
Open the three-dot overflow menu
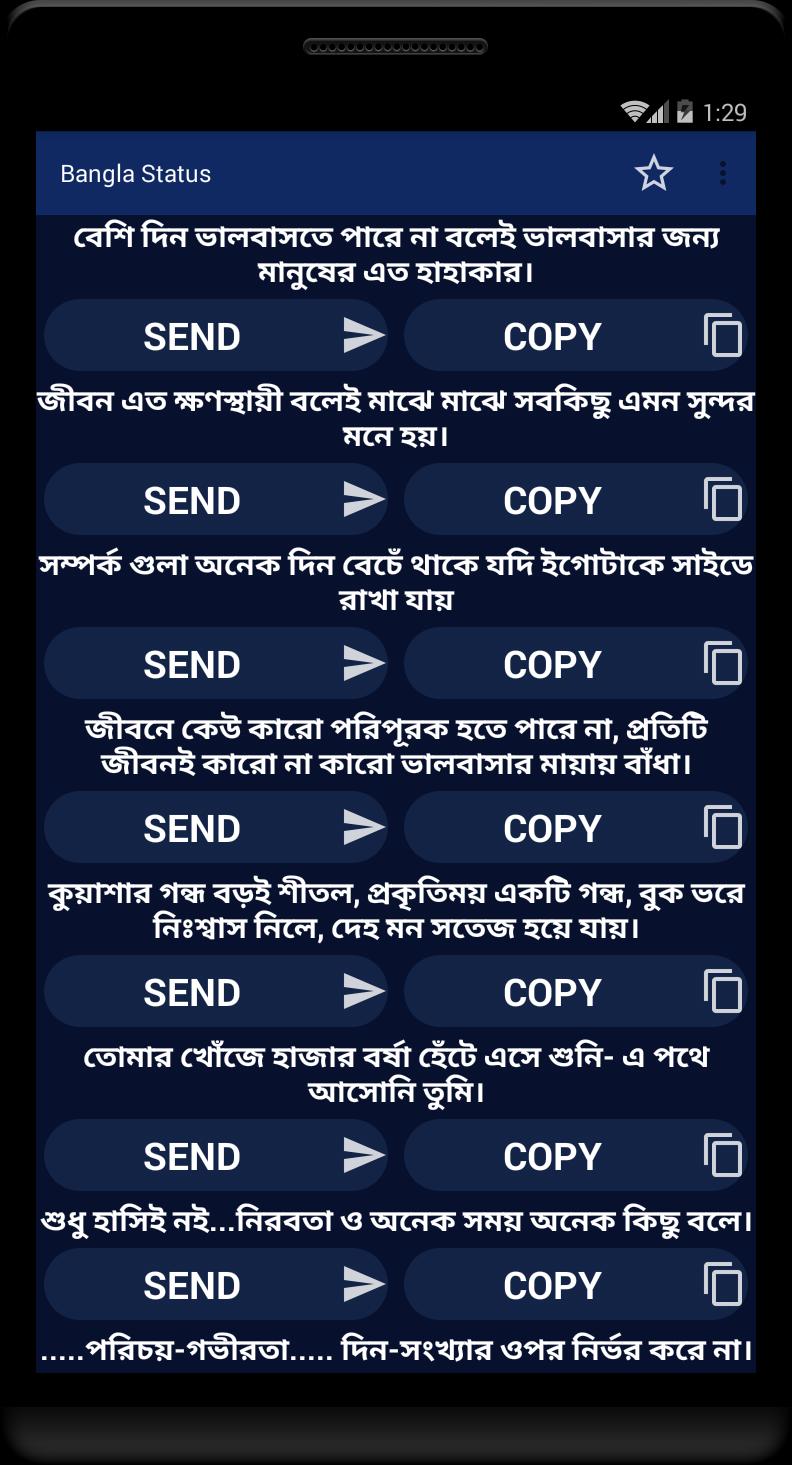722,174
